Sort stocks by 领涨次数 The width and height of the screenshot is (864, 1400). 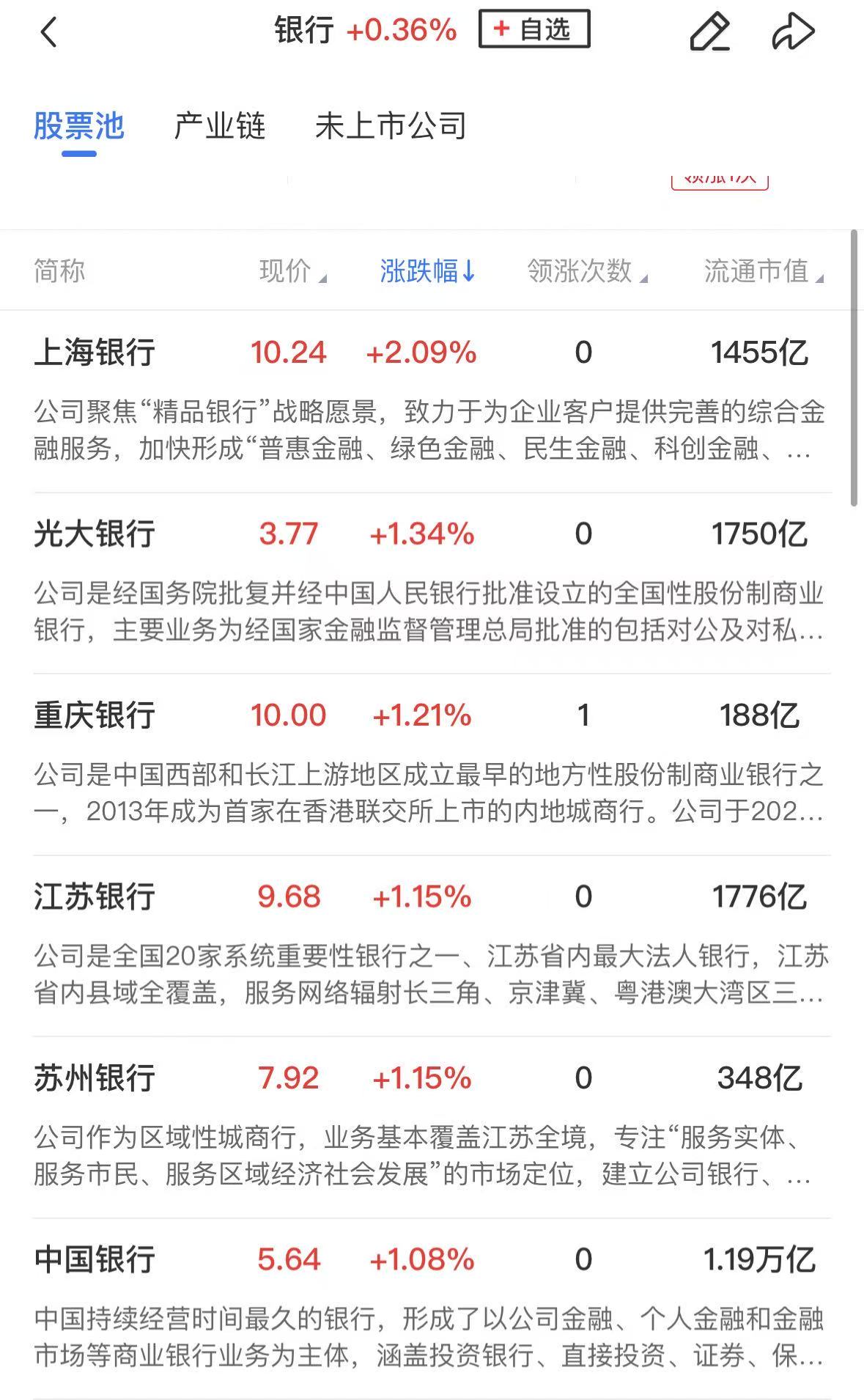pyautogui.click(x=587, y=271)
